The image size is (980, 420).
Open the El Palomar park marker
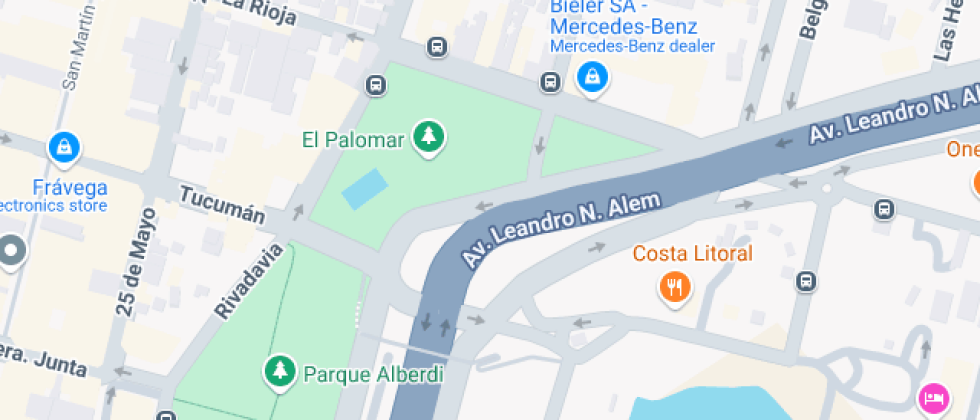(x=430, y=137)
